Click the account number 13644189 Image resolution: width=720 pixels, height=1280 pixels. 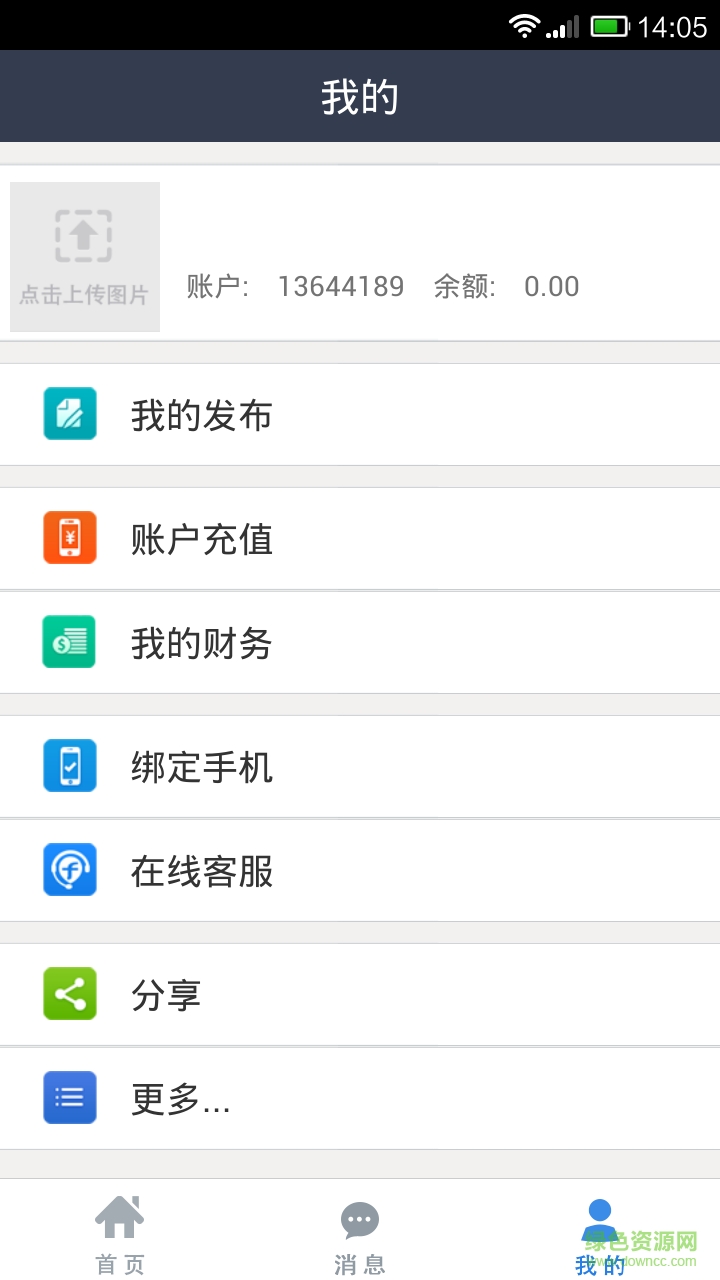pyautogui.click(x=341, y=287)
